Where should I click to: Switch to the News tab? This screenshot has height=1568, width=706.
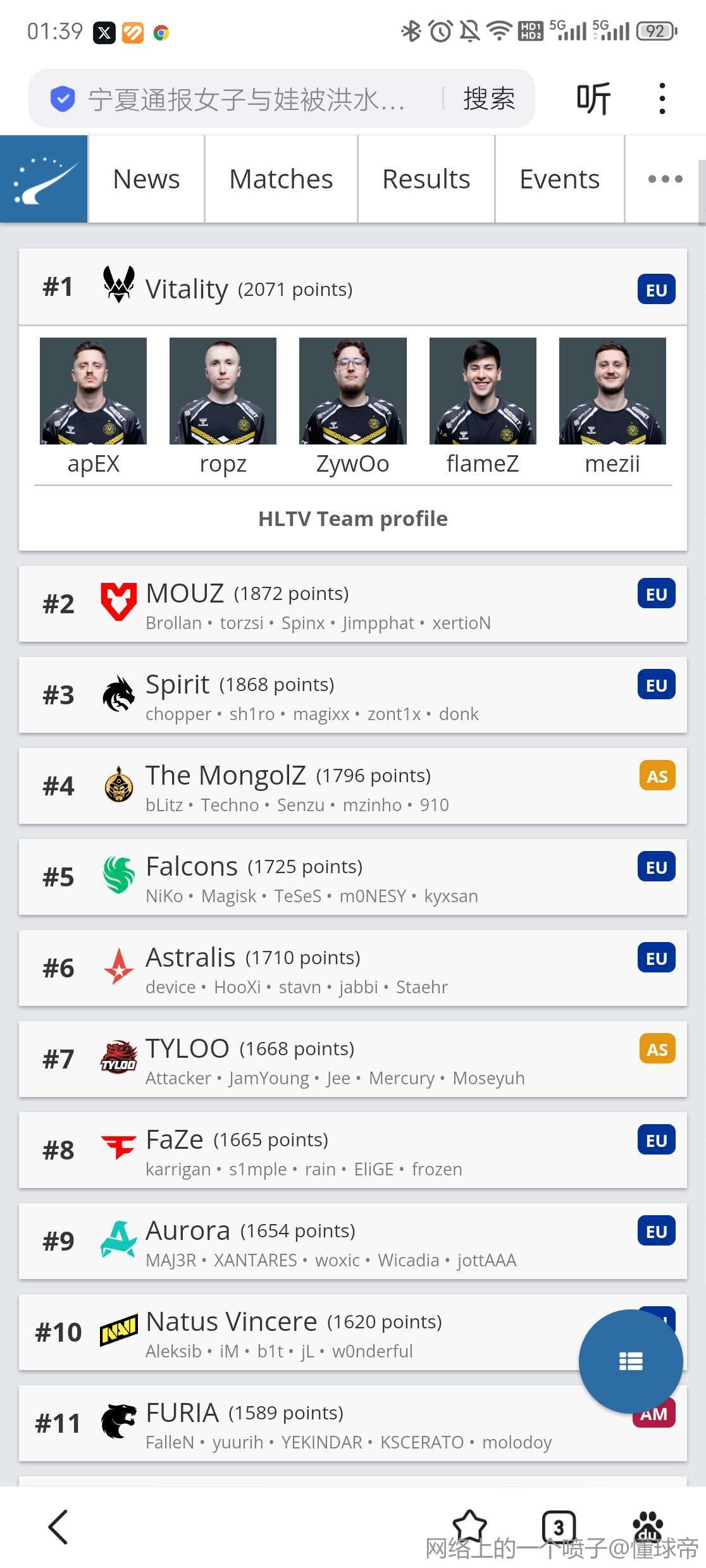[146, 179]
